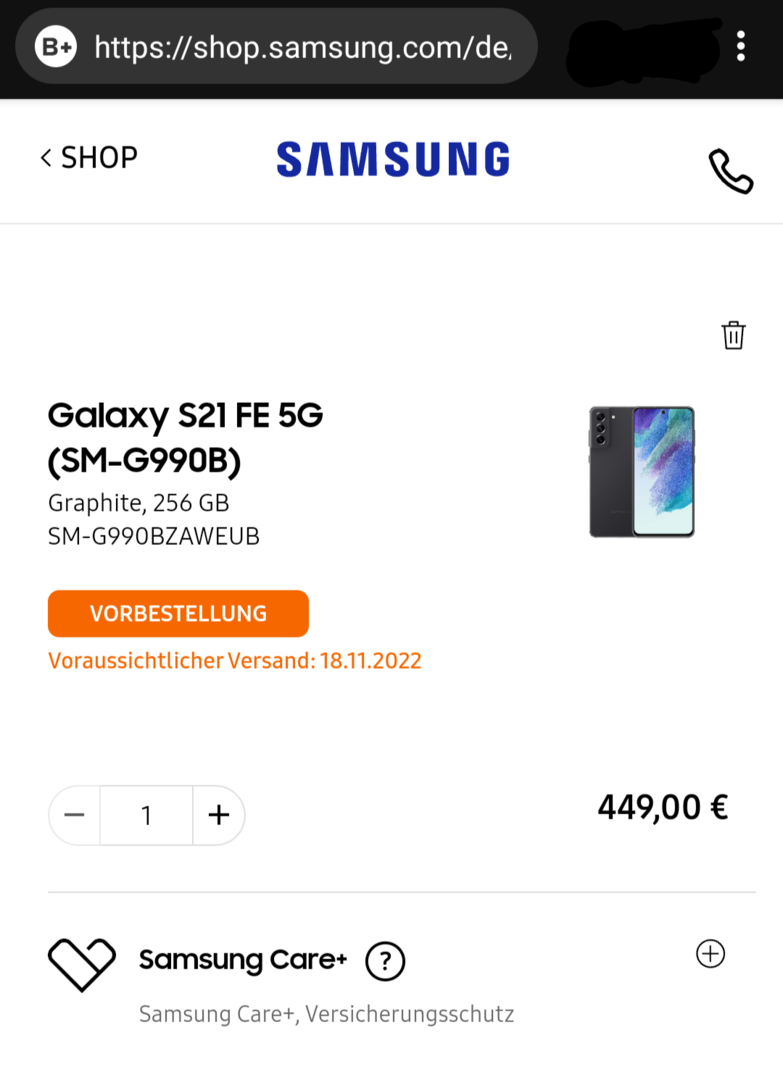783x1080 pixels.
Task: Open the browser overflow menu
Action: [740, 46]
